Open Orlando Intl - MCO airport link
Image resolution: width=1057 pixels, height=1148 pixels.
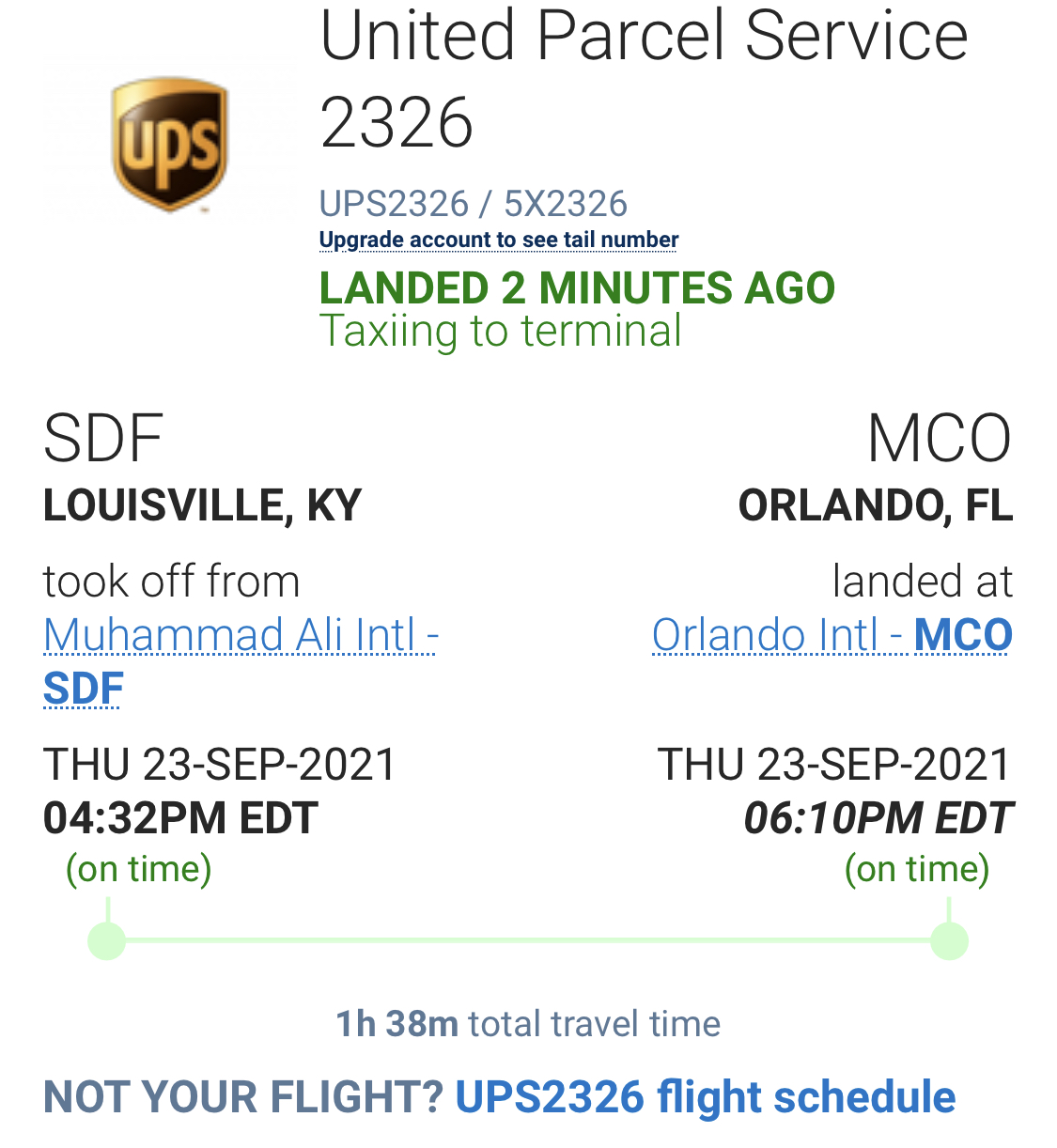click(832, 636)
